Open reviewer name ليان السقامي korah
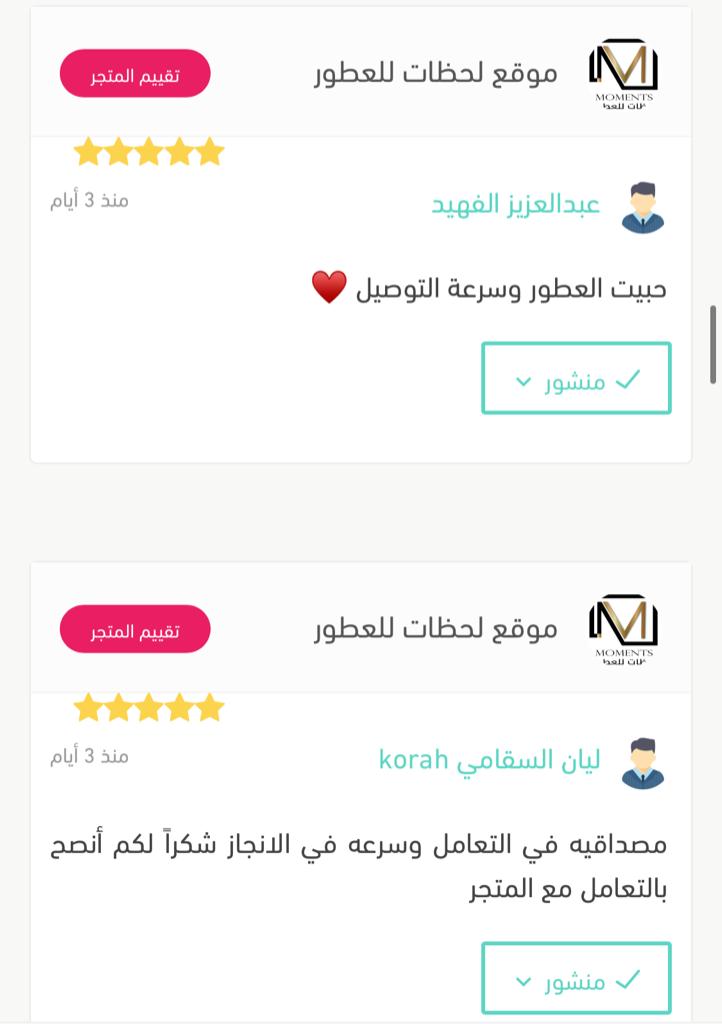 [490, 760]
